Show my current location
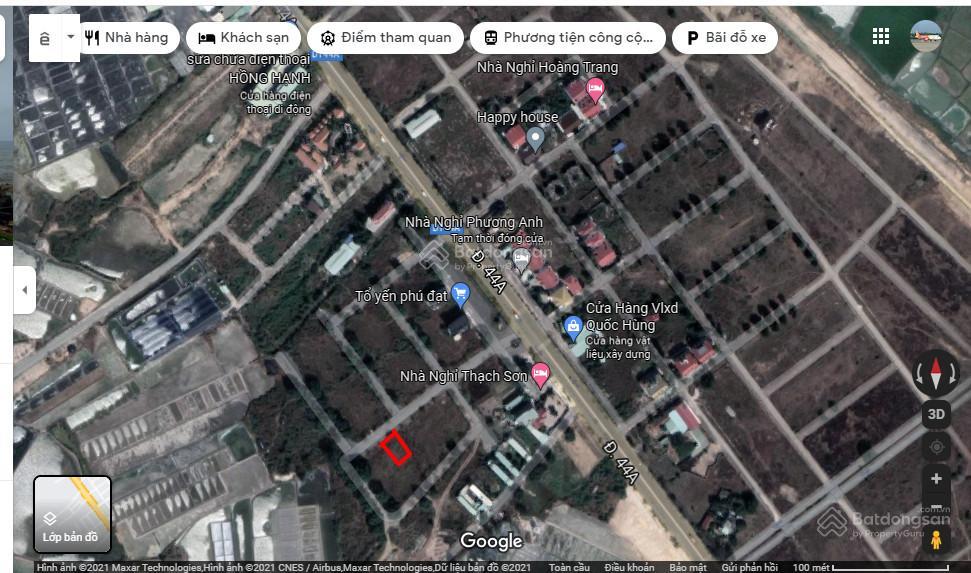Image resolution: width=971 pixels, height=573 pixels. (x=936, y=446)
